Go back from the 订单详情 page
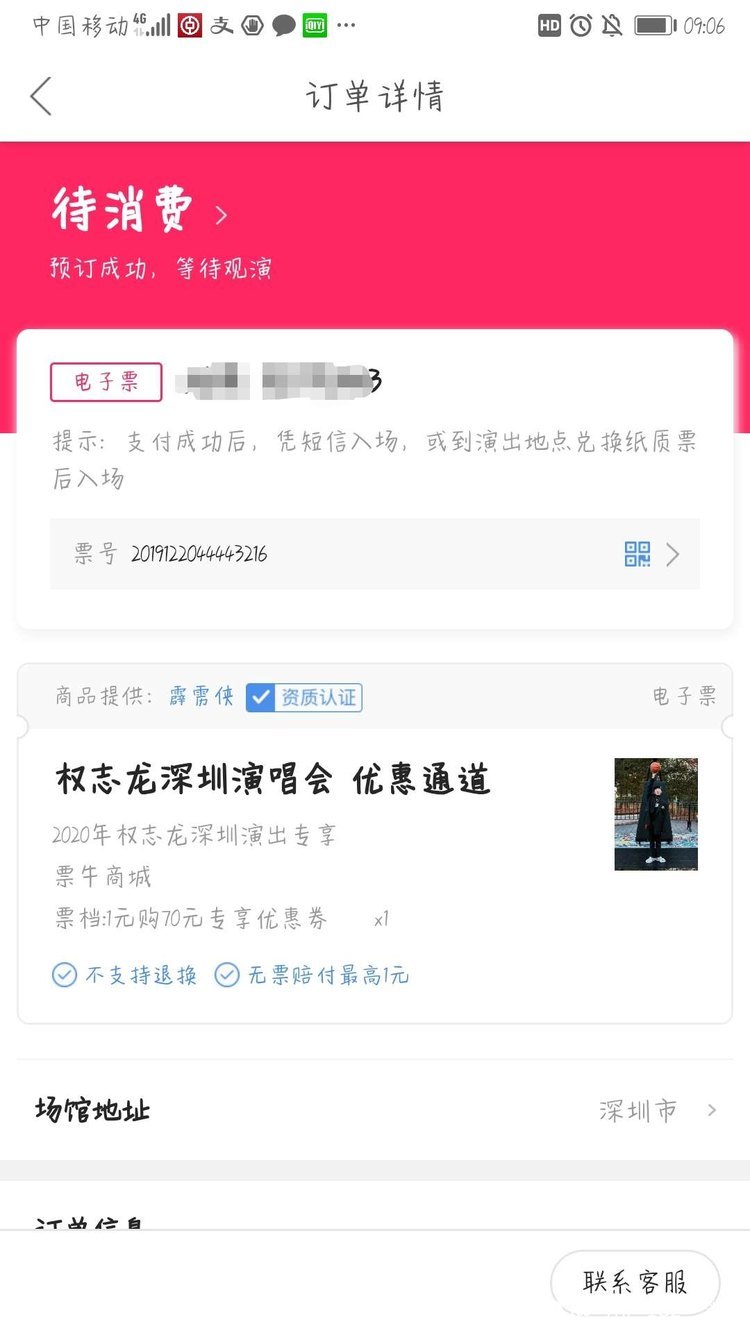Screen dimensions: 750x1333 pos(41,97)
